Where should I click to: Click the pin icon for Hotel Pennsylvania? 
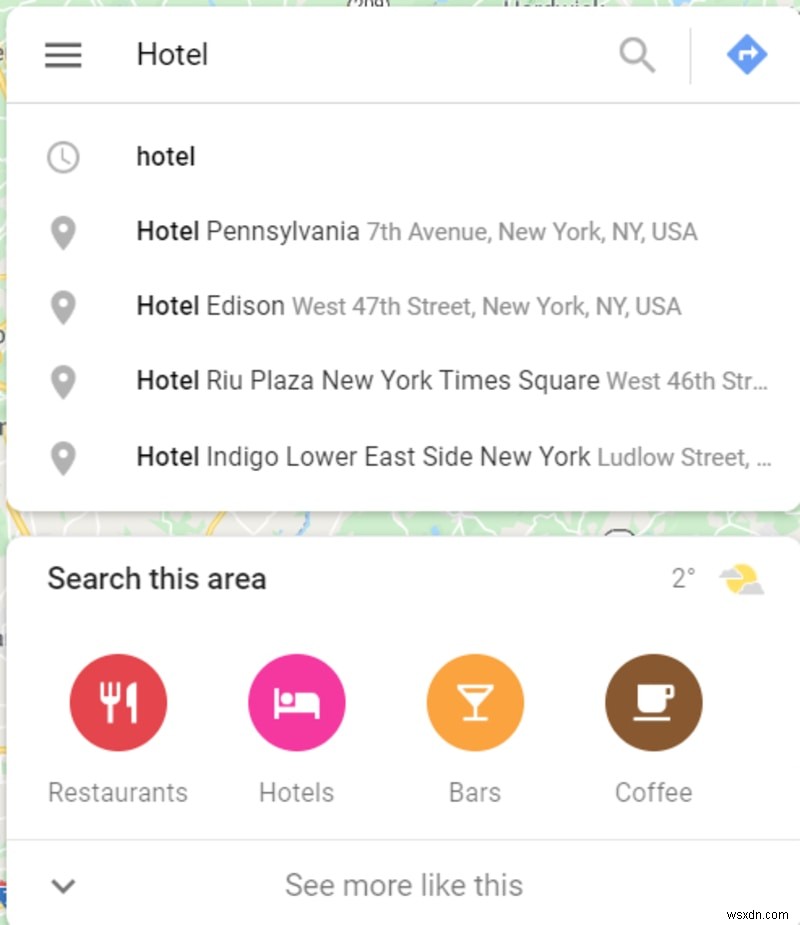(63, 232)
